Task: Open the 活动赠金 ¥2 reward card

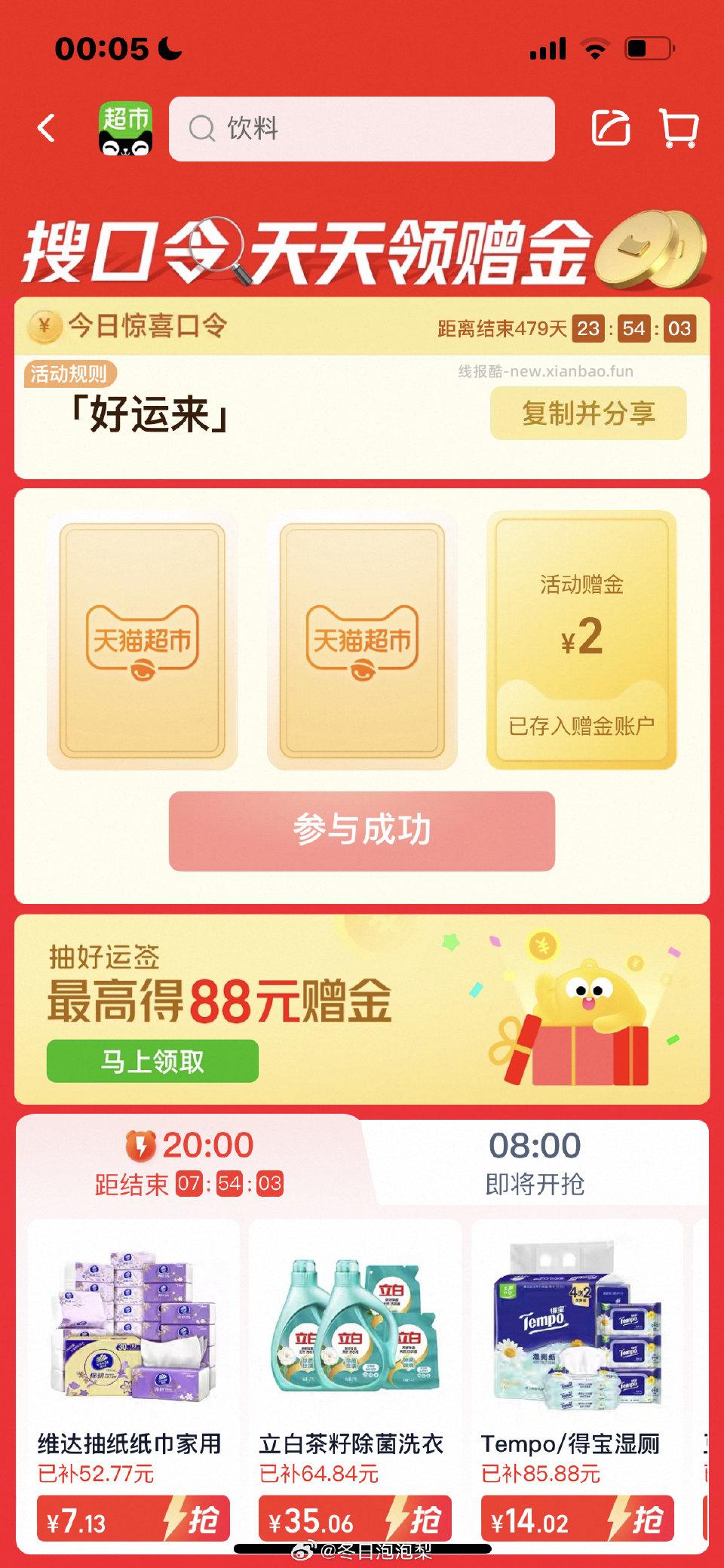Action: [x=581, y=640]
